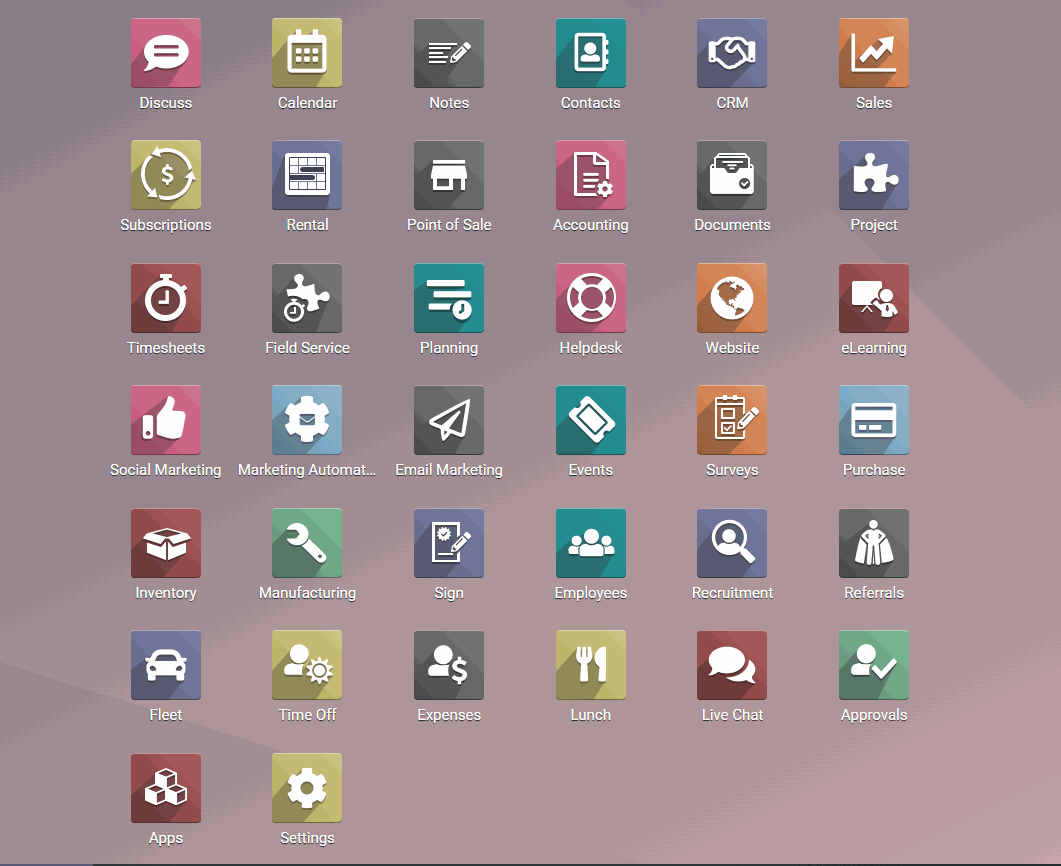Open the Discuss app
Image resolution: width=1061 pixels, height=866 pixels.
pos(166,53)
